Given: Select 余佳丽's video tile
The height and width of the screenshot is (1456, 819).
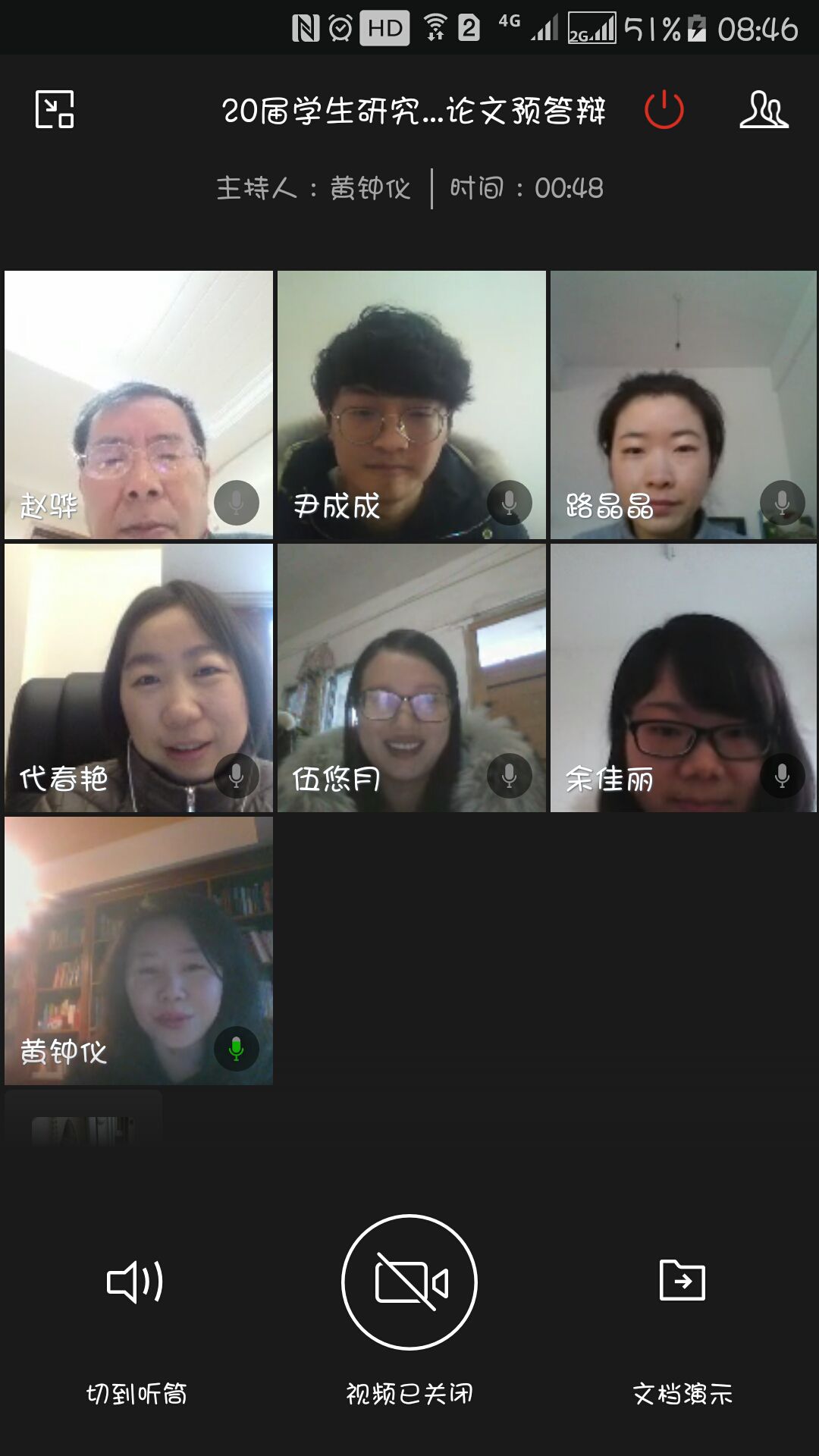Looking at the screenshot, I should click(x=683, y=677).
